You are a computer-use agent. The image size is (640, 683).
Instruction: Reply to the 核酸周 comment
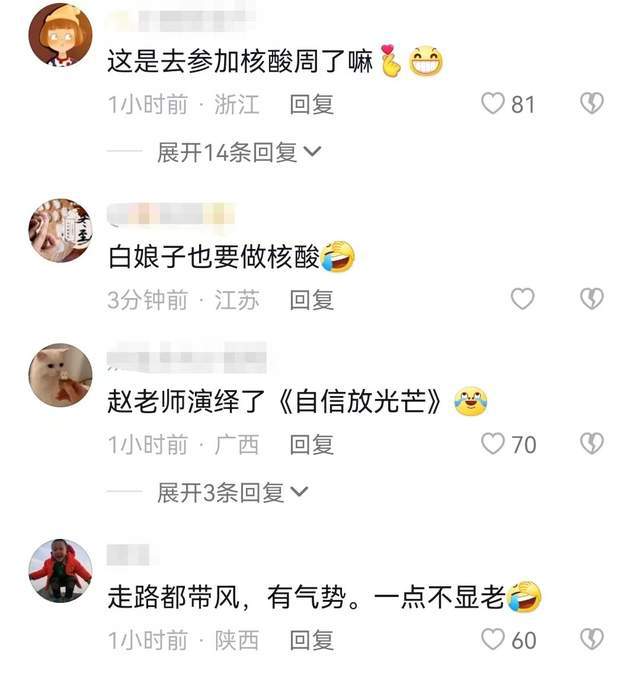point(311,104)
